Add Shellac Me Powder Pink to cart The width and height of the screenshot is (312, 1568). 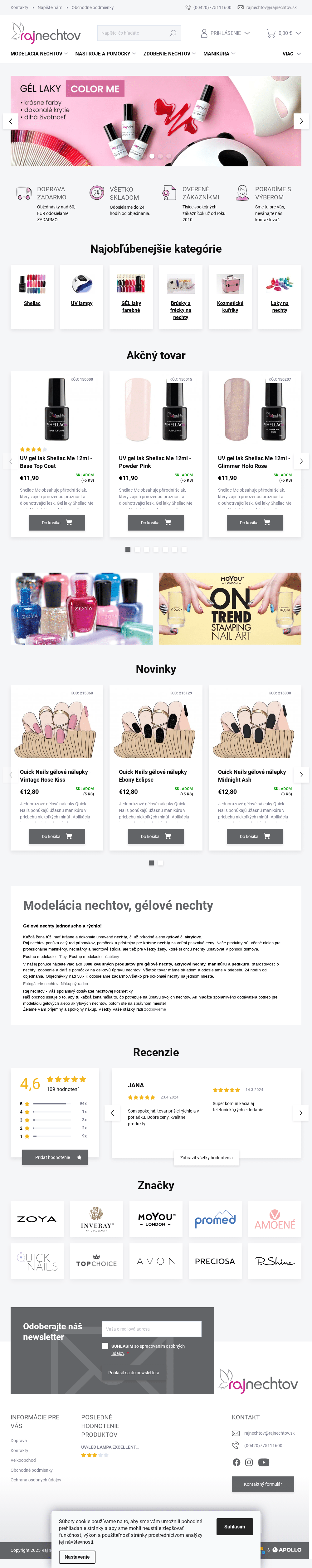point(155,522)
